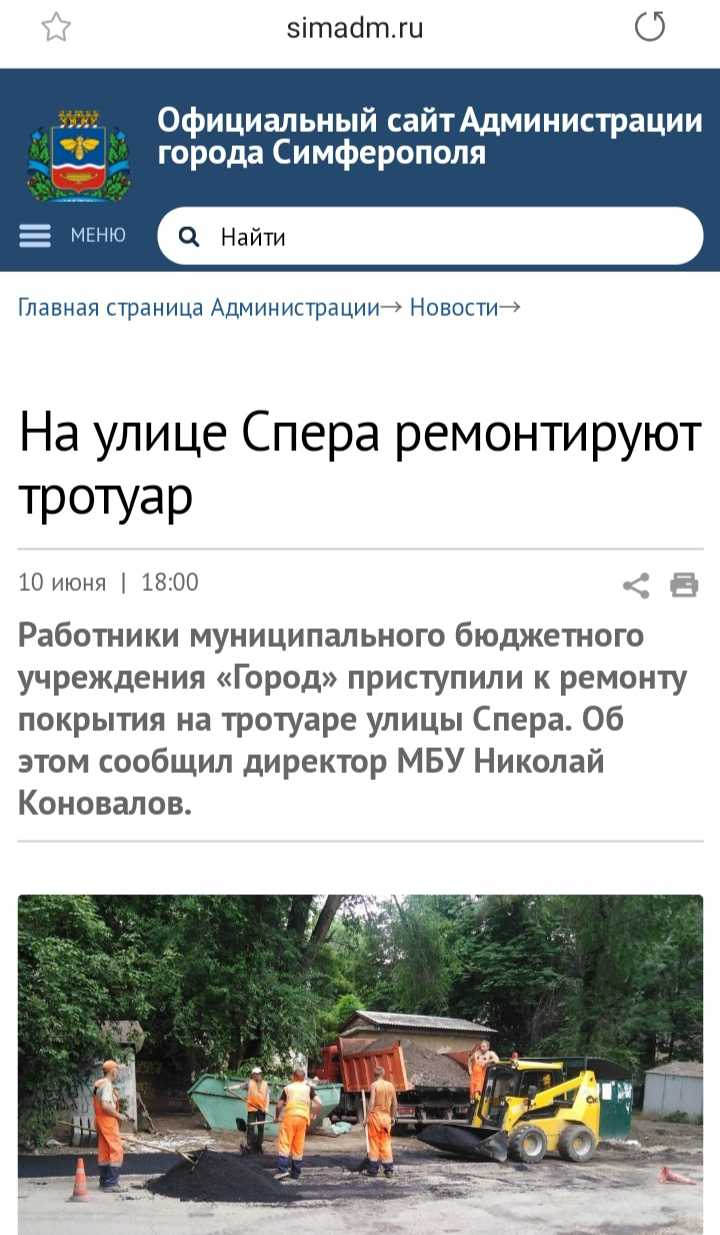720x1235 pixels.
Task: Go to Главная страница Администрации breadcrumb
Action: 199,307
